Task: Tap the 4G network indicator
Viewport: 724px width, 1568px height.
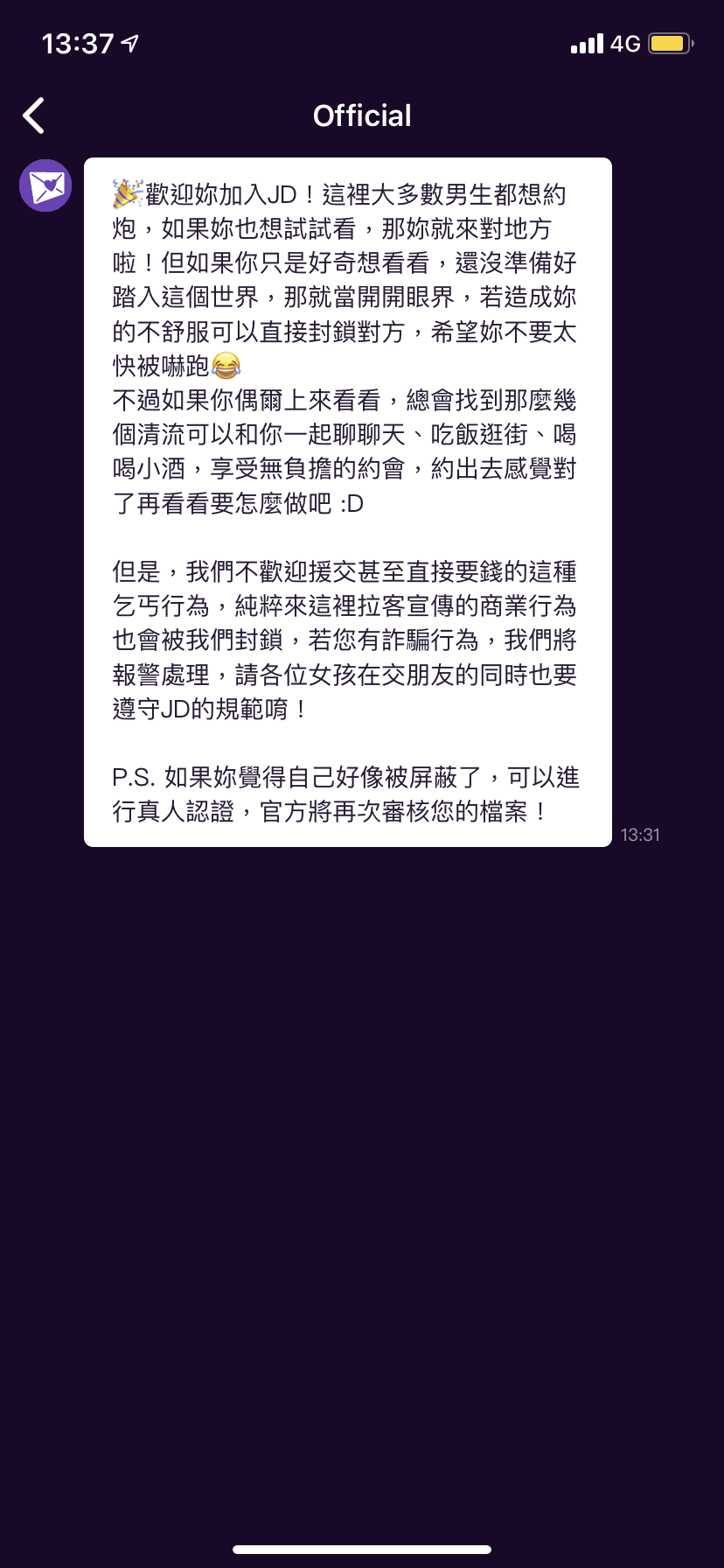Action: [627, 44]
